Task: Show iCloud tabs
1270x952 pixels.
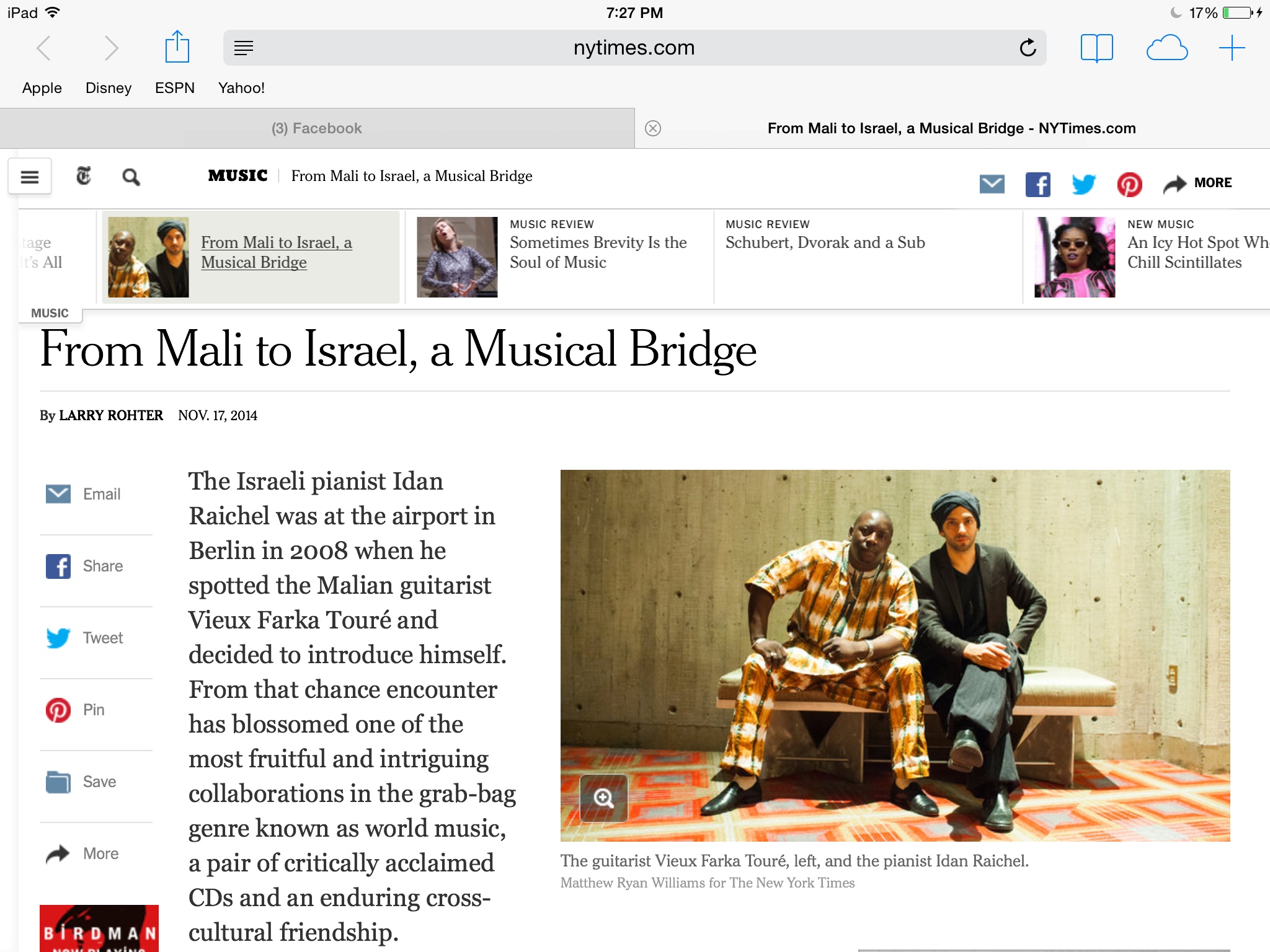Action: [x=1166, y=48]
